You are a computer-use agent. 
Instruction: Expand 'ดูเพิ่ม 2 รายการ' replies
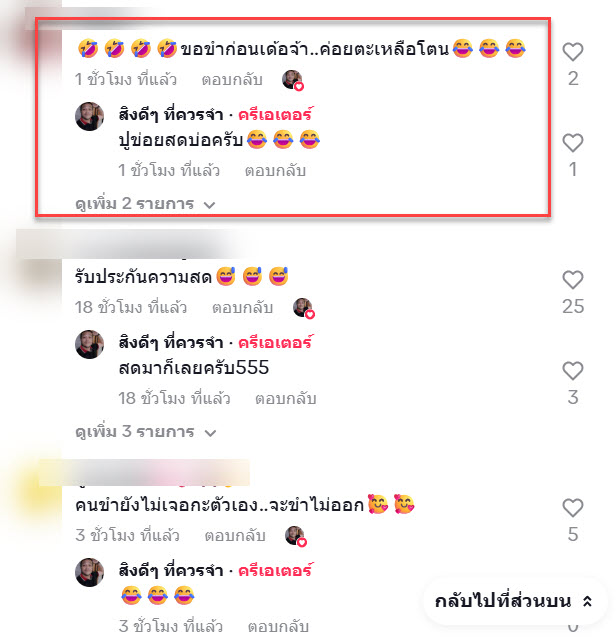[146, 204]
